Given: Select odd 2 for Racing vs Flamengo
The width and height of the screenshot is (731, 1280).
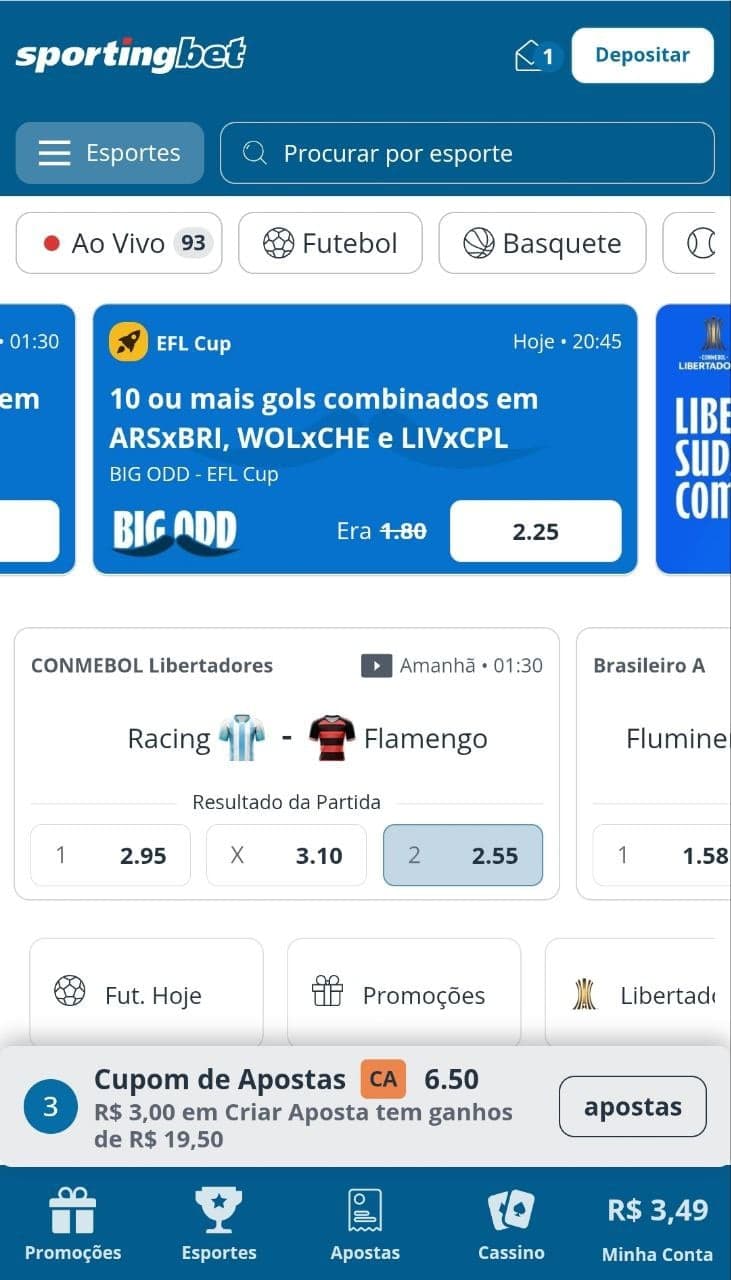Looking at the screenshot, I should coord(462,855).
